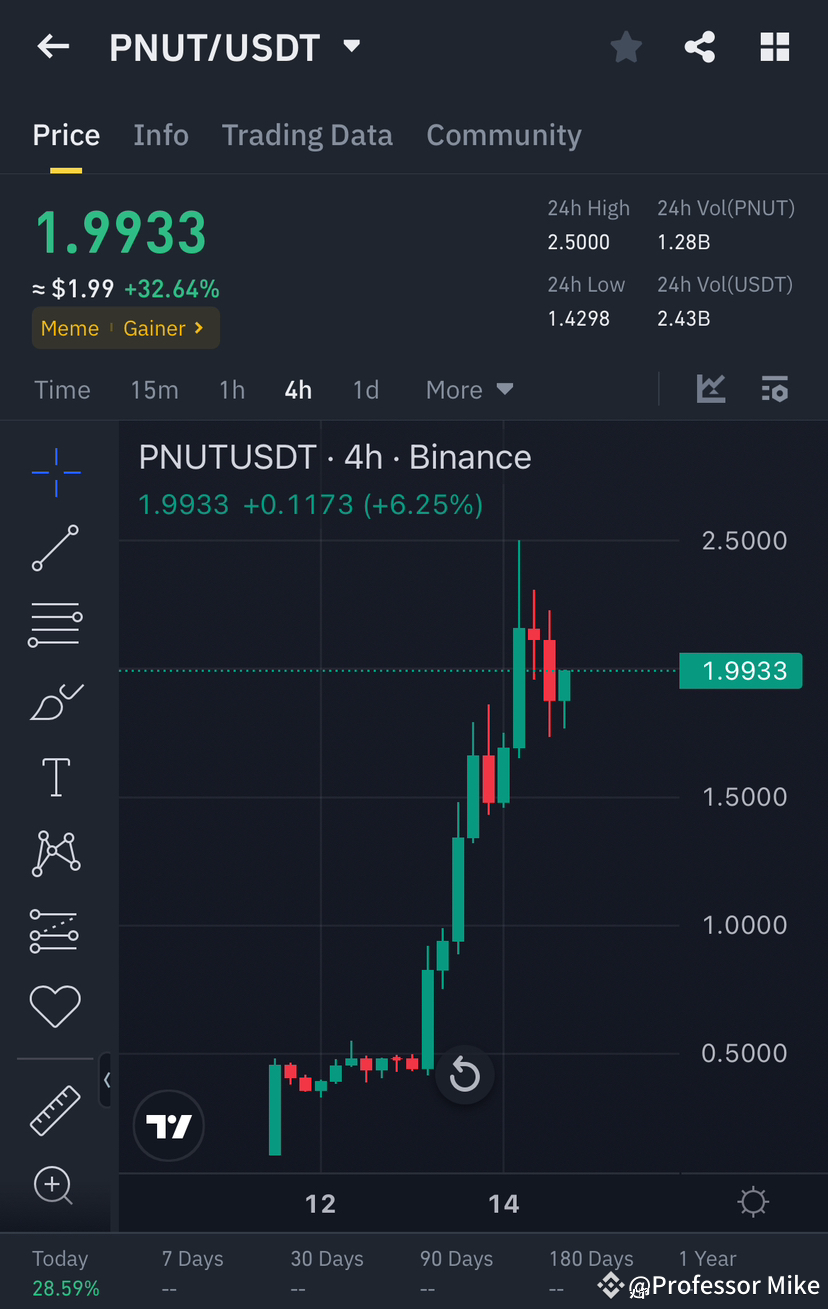Select the trend line drawing tool

(55, 548)
